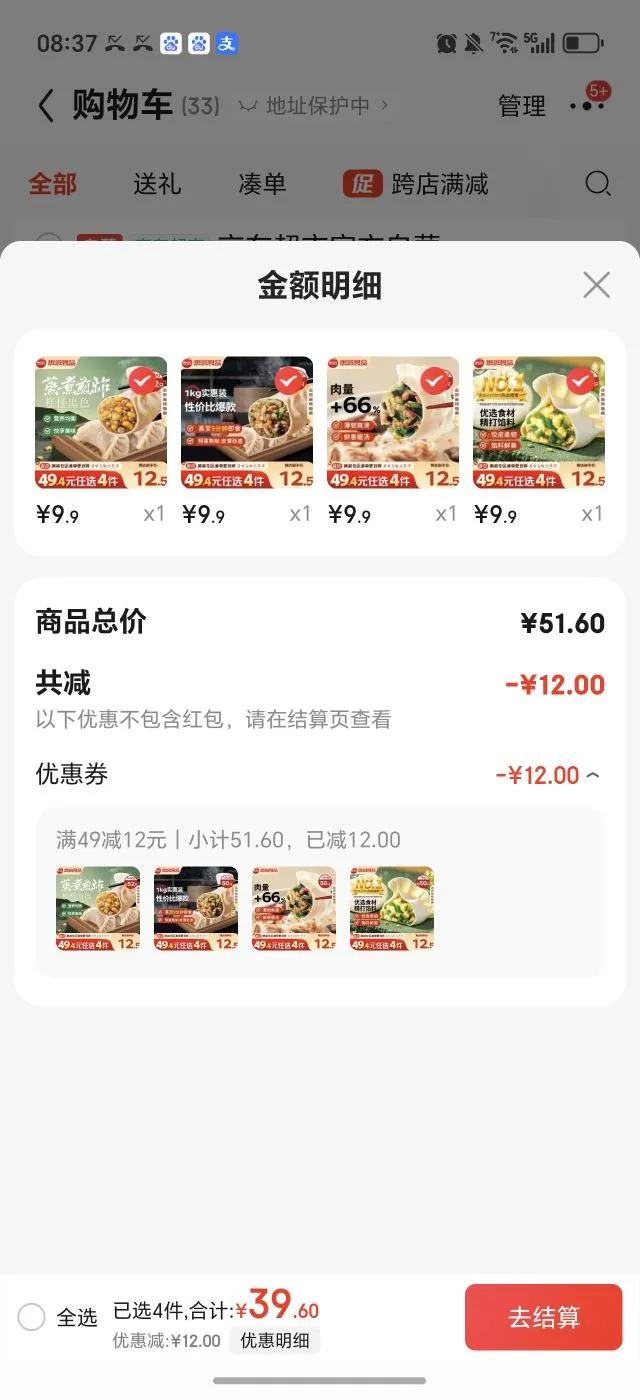Viewport: 640px width, 1400px height.
Task: Toggle the 全选 select-all circle
Action: [32, 1317]
